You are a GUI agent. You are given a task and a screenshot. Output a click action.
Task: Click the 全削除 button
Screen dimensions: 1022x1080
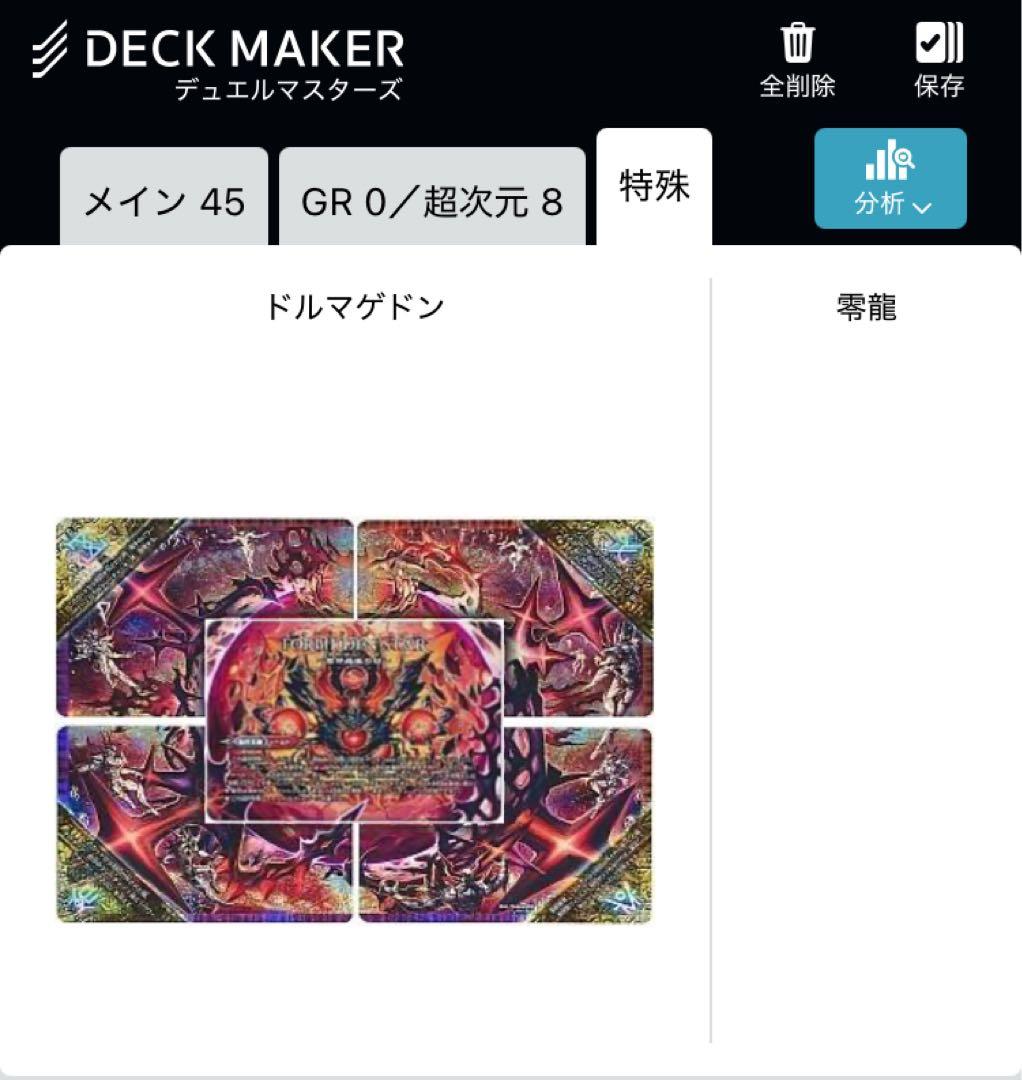point(795,60)
